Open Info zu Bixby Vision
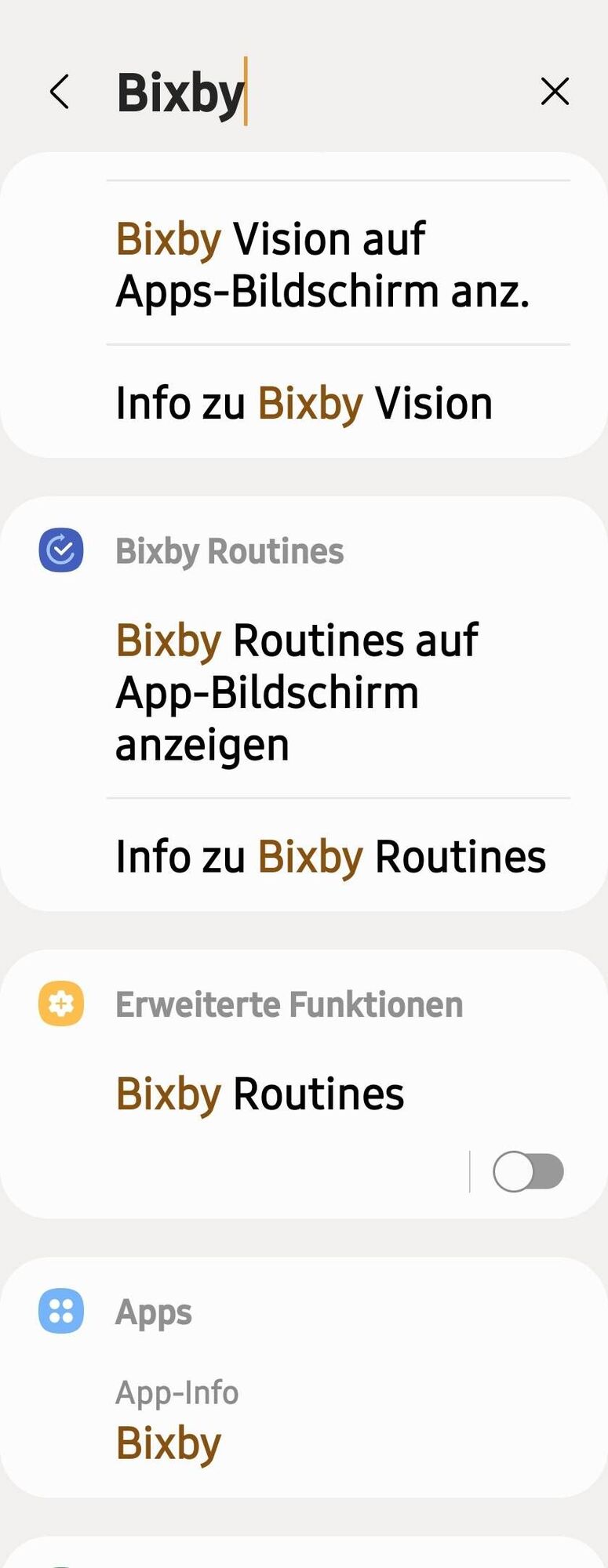 coord(304,403)
